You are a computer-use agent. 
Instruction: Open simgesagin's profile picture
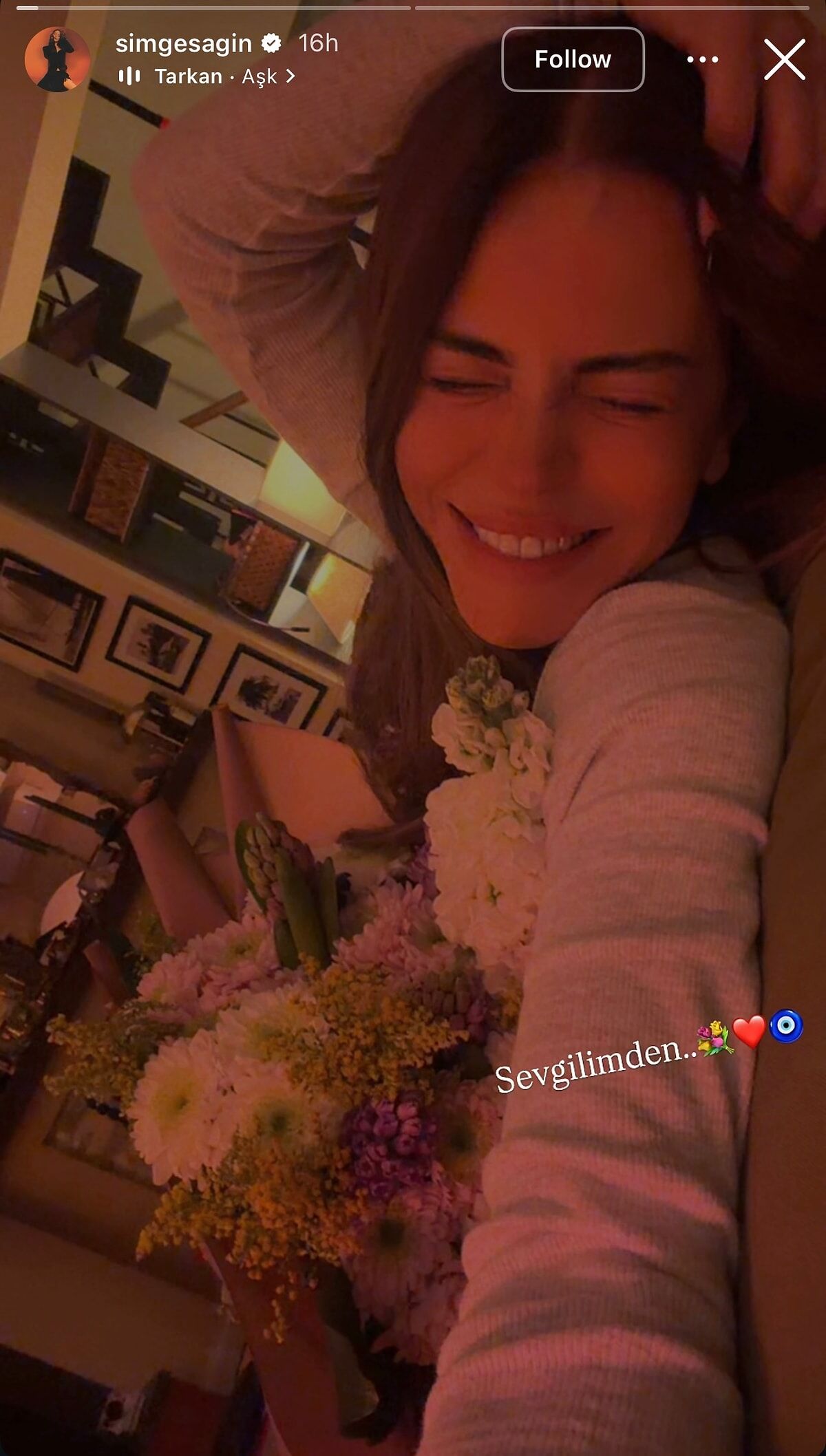57,60
